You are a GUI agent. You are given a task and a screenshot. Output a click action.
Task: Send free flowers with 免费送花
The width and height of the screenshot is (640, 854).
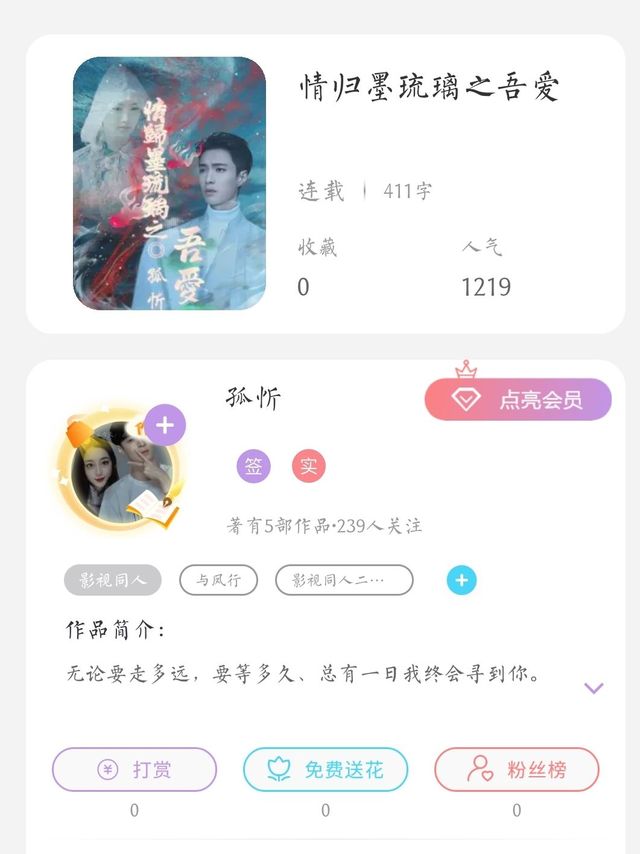325,770
